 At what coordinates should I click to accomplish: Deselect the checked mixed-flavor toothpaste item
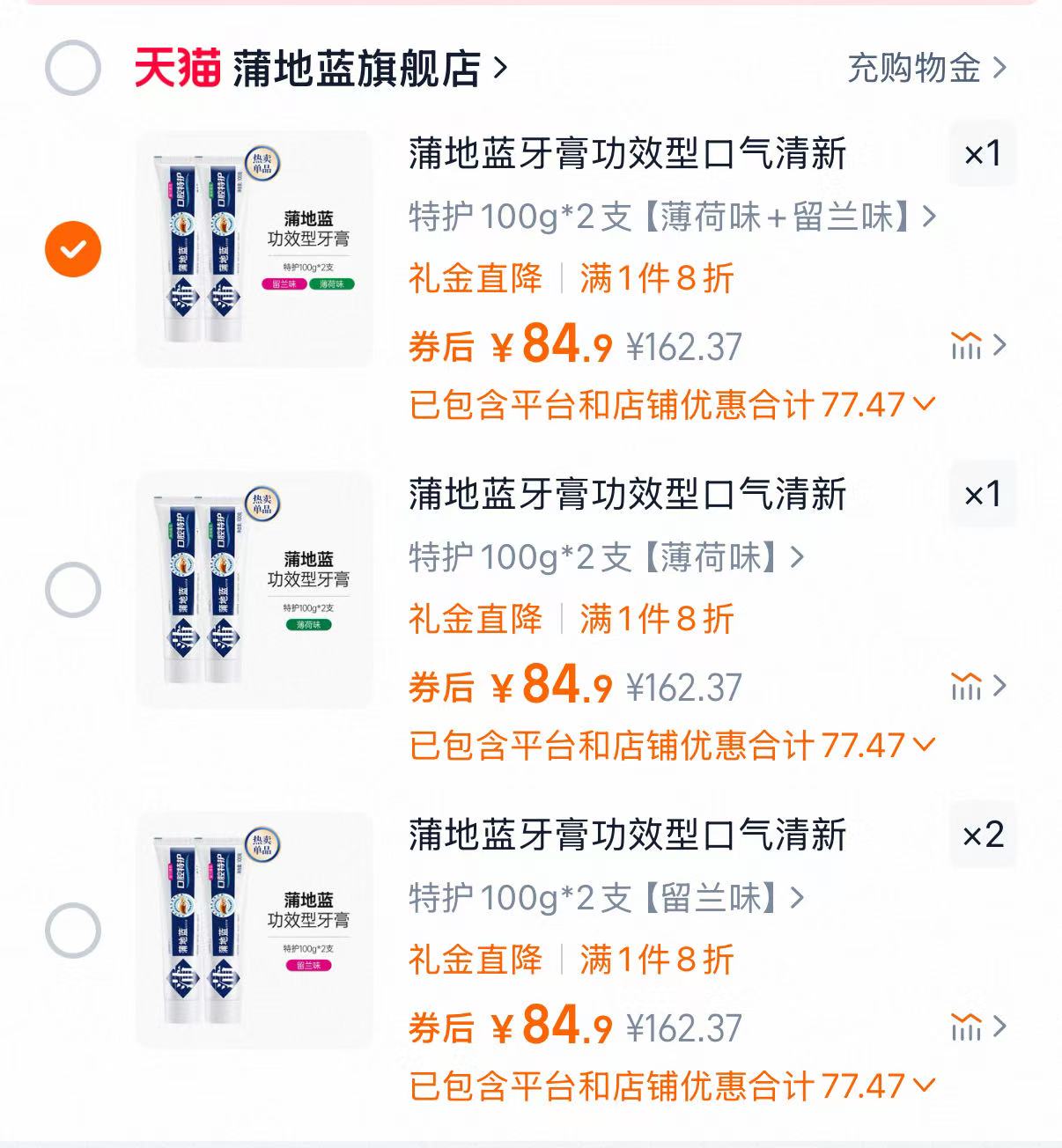72,247
